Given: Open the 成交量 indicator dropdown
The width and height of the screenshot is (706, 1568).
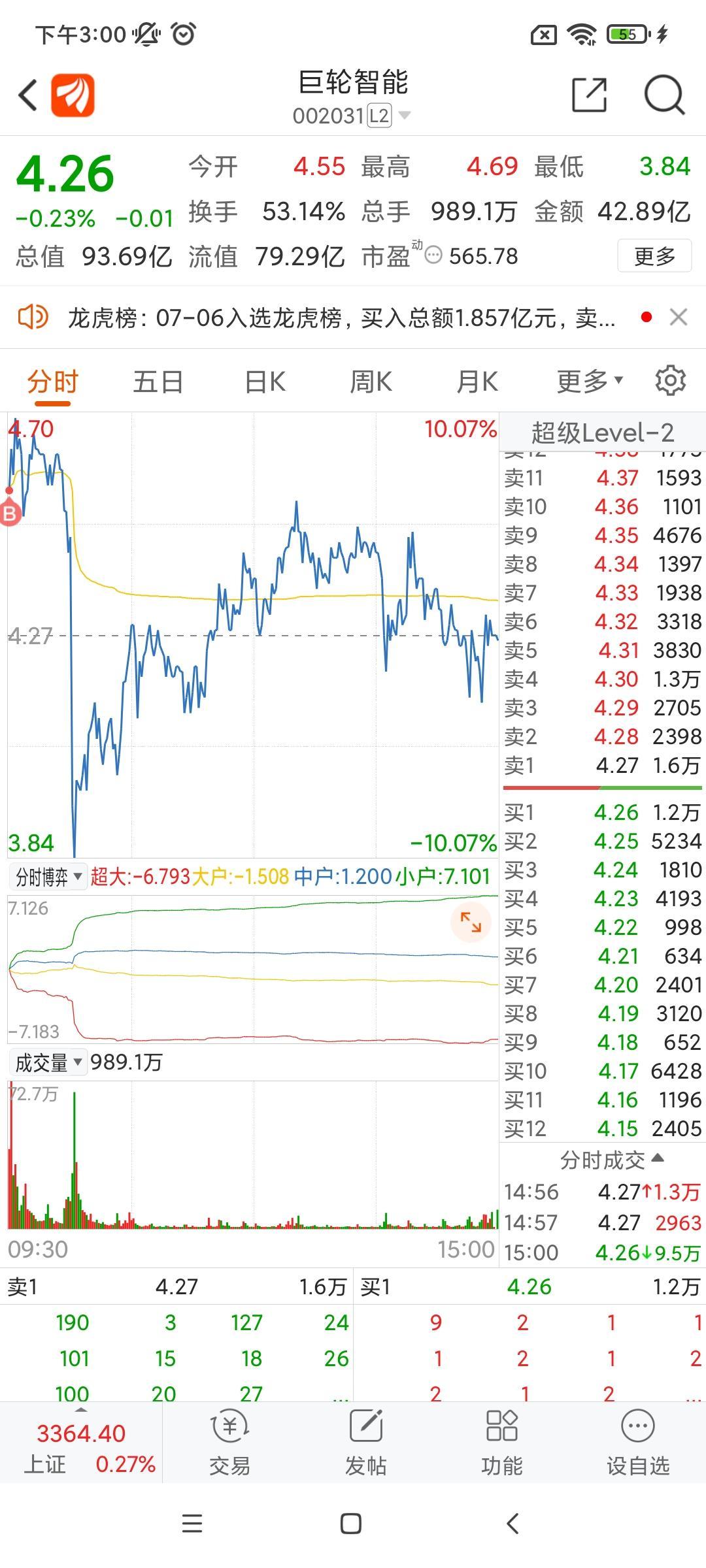Looking at the screenshot, I should click(48, 1063).
